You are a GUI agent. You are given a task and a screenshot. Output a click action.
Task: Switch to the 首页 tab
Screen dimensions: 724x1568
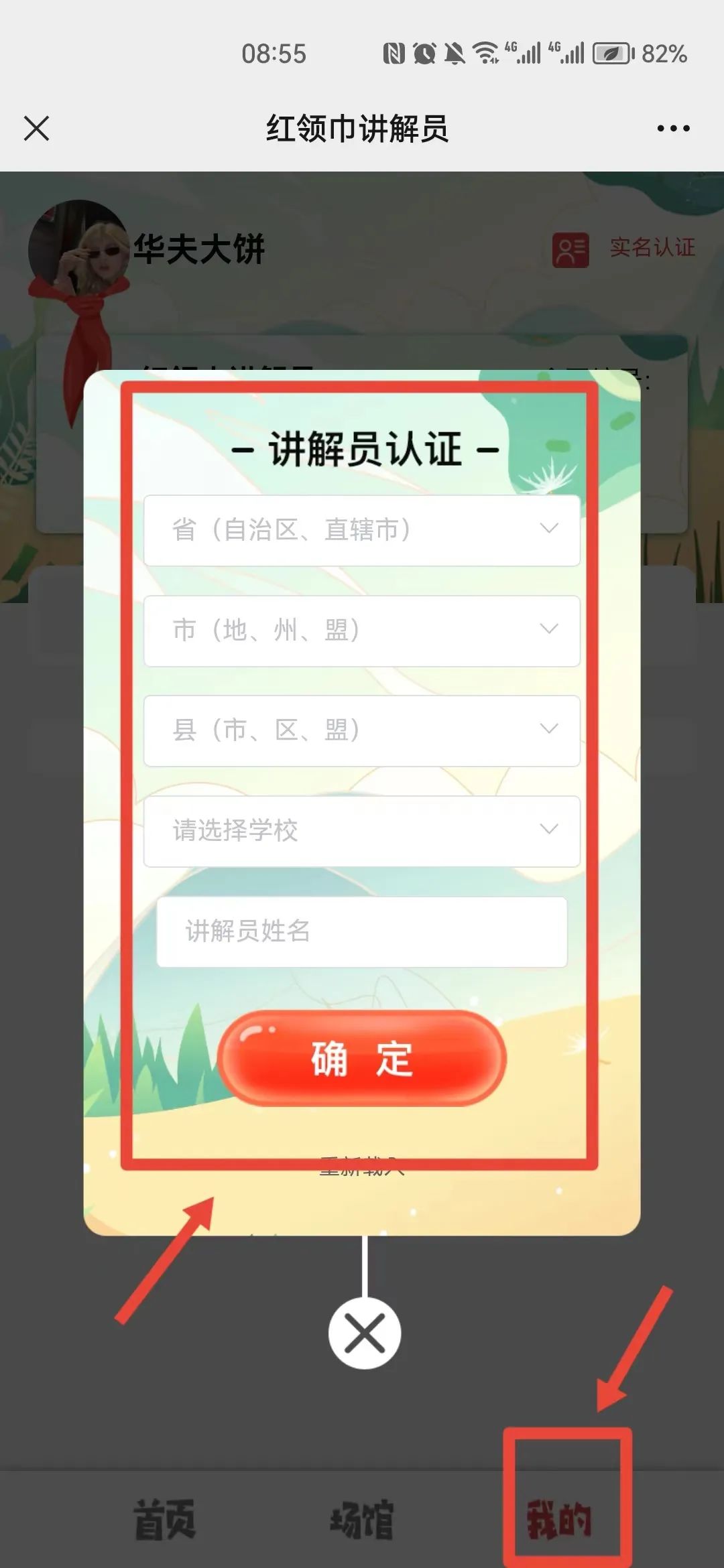tap(165, 1519)
